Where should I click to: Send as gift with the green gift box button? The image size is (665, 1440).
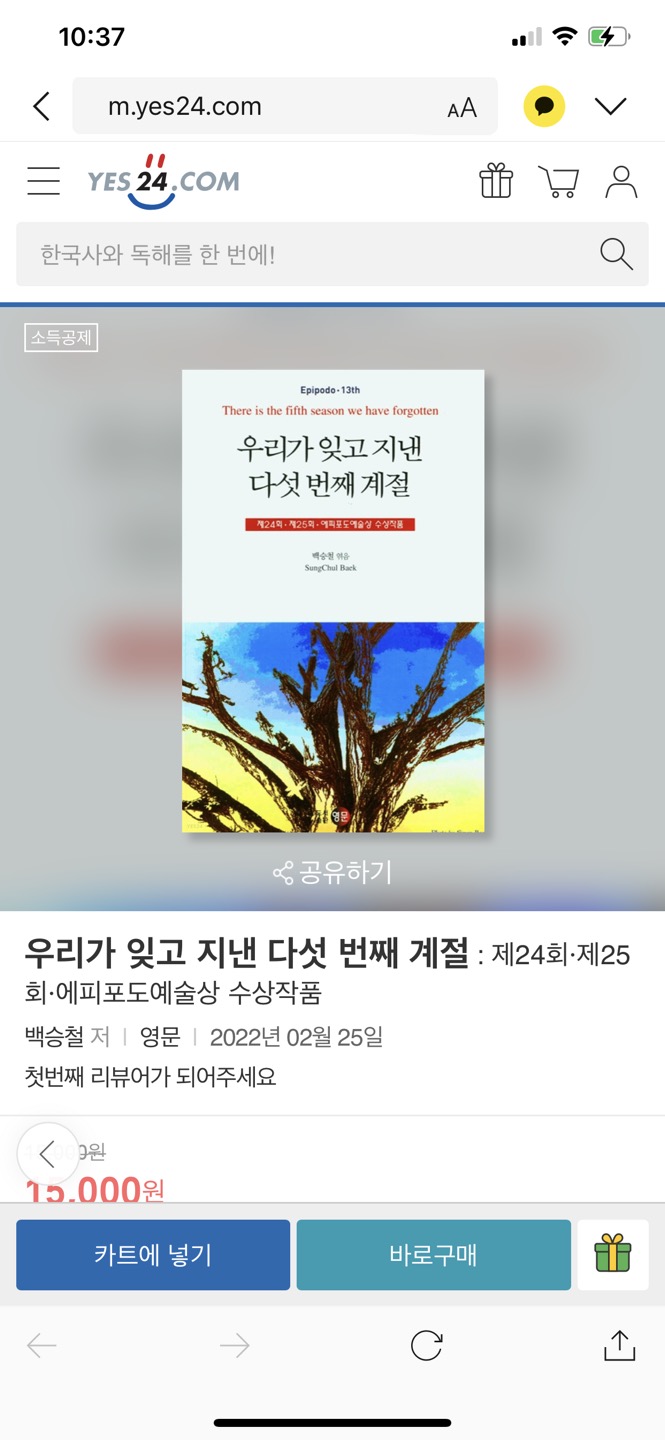coord(612,1254)
